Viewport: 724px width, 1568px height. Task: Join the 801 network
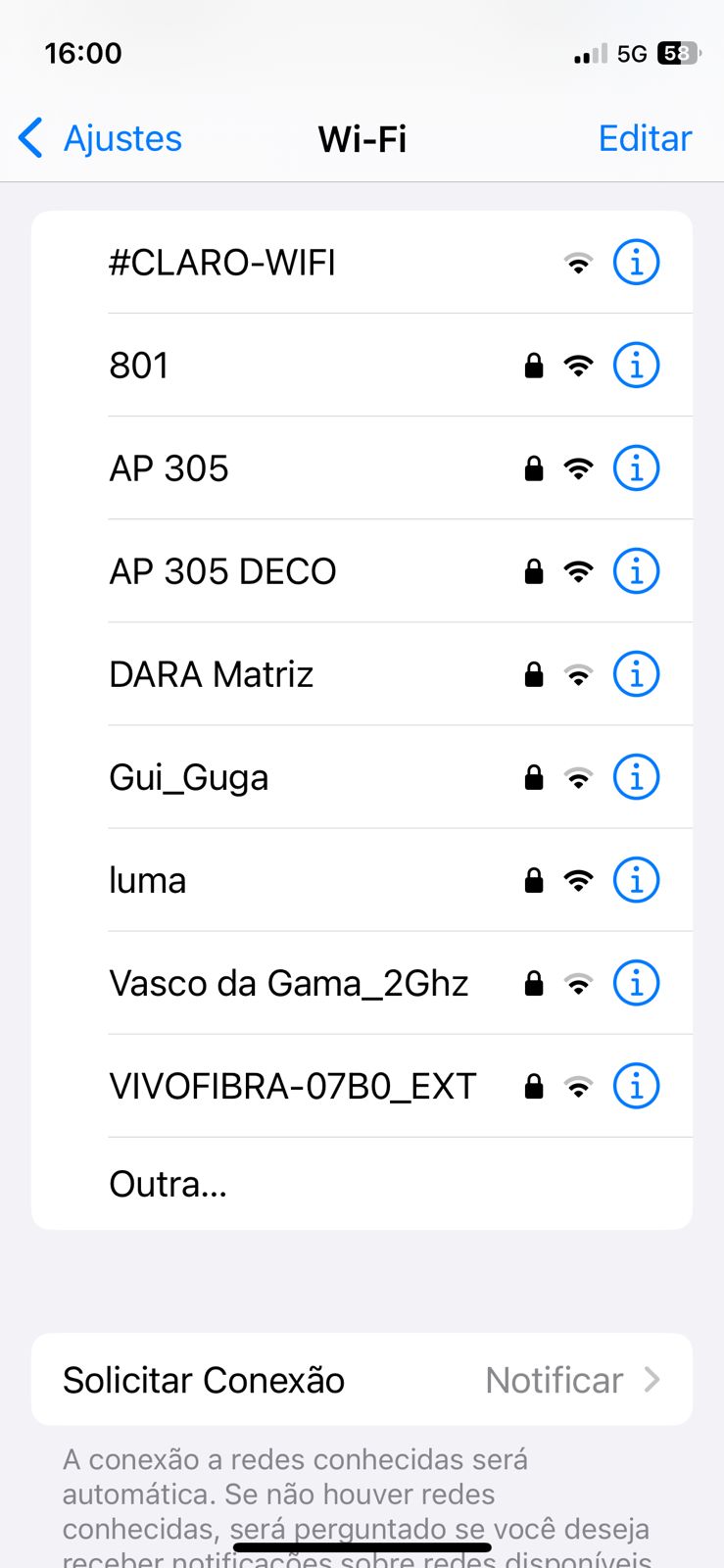tap(139, 366)
